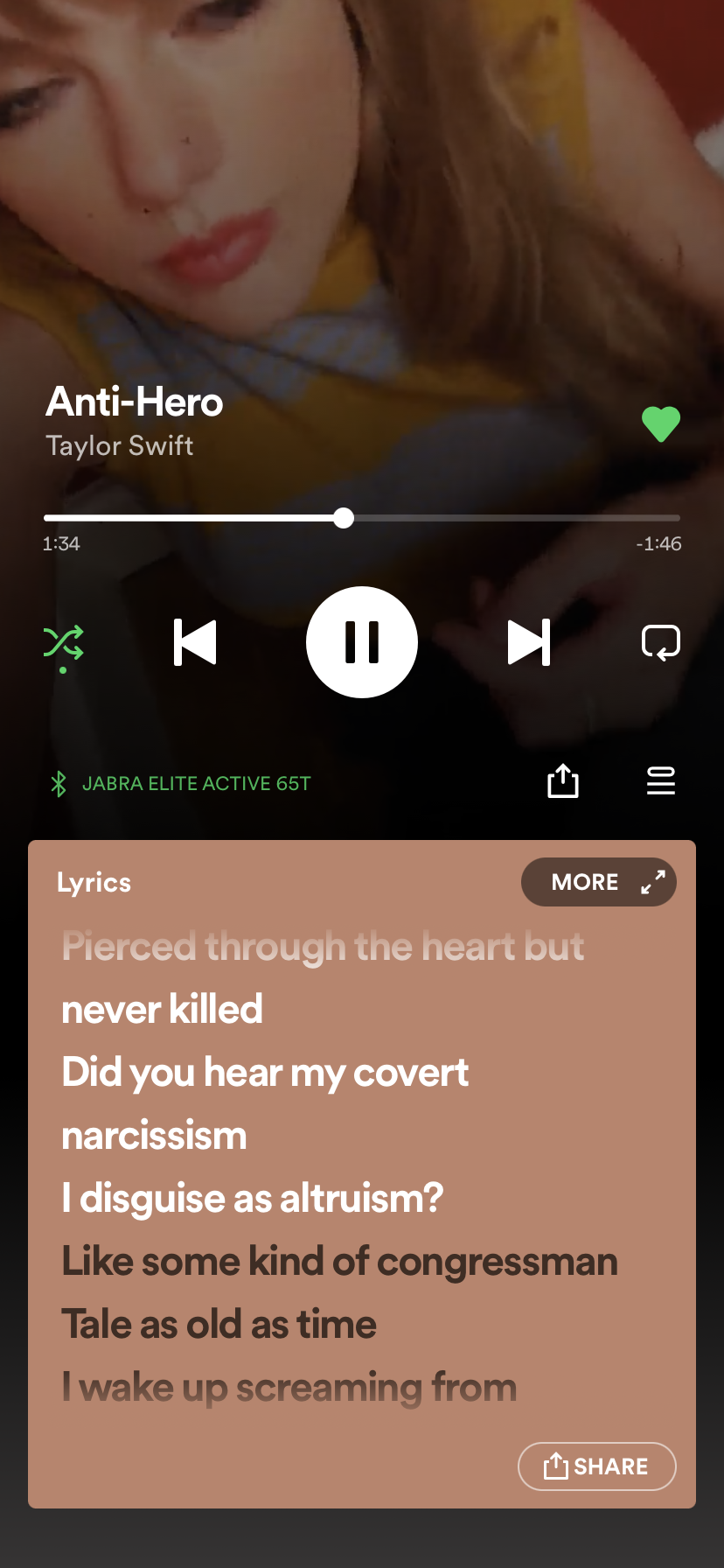Expand lyrics with the MORE button
The width and height of the screenshot is (724, 1568).
pyautogui.click(x=598, y=882)
